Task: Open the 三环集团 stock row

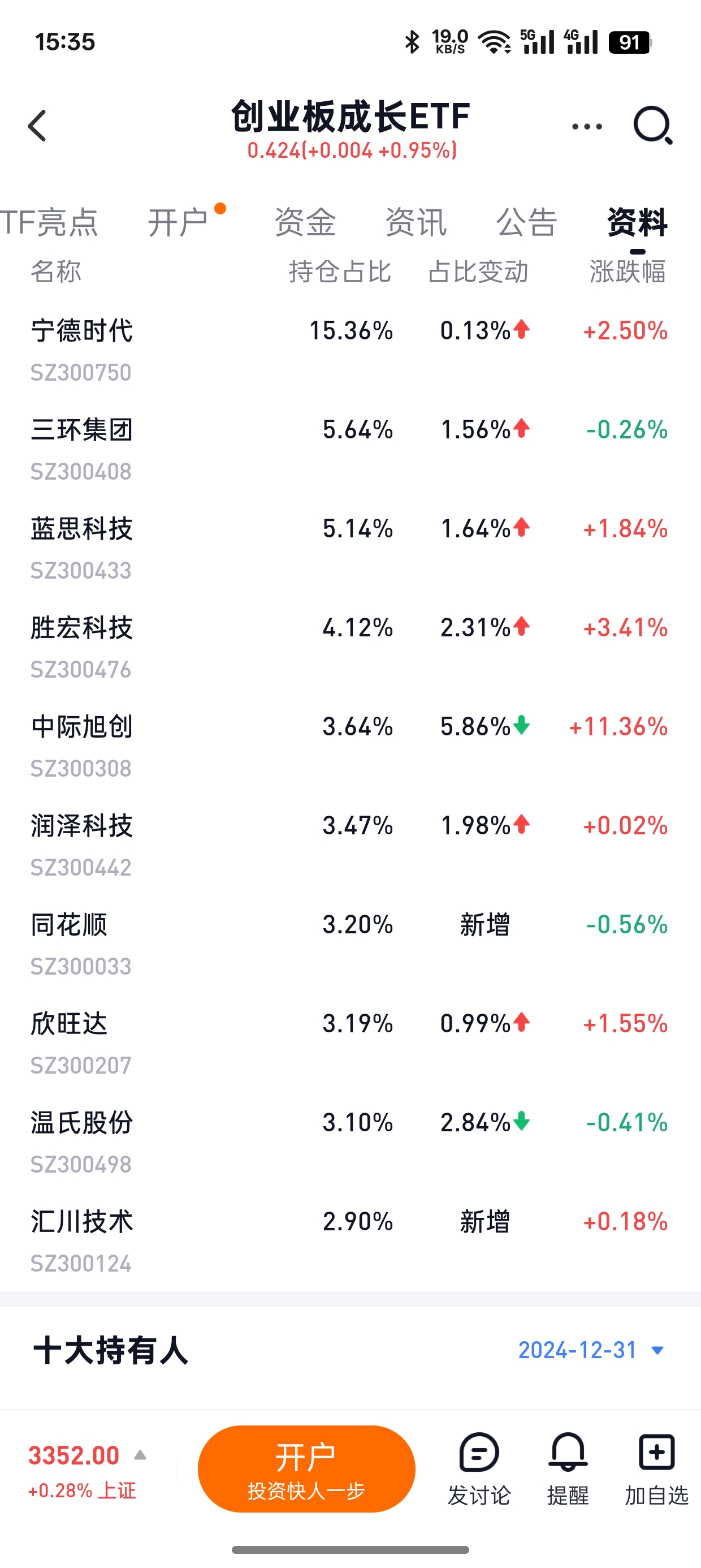Action: point(350,449)
